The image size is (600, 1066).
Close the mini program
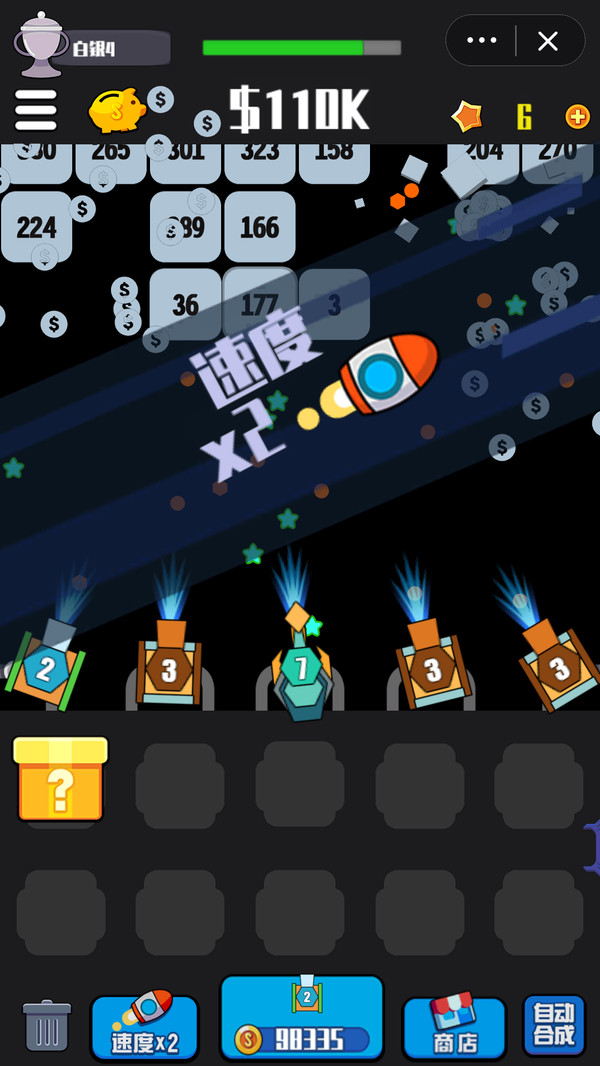tap(548, 41)
